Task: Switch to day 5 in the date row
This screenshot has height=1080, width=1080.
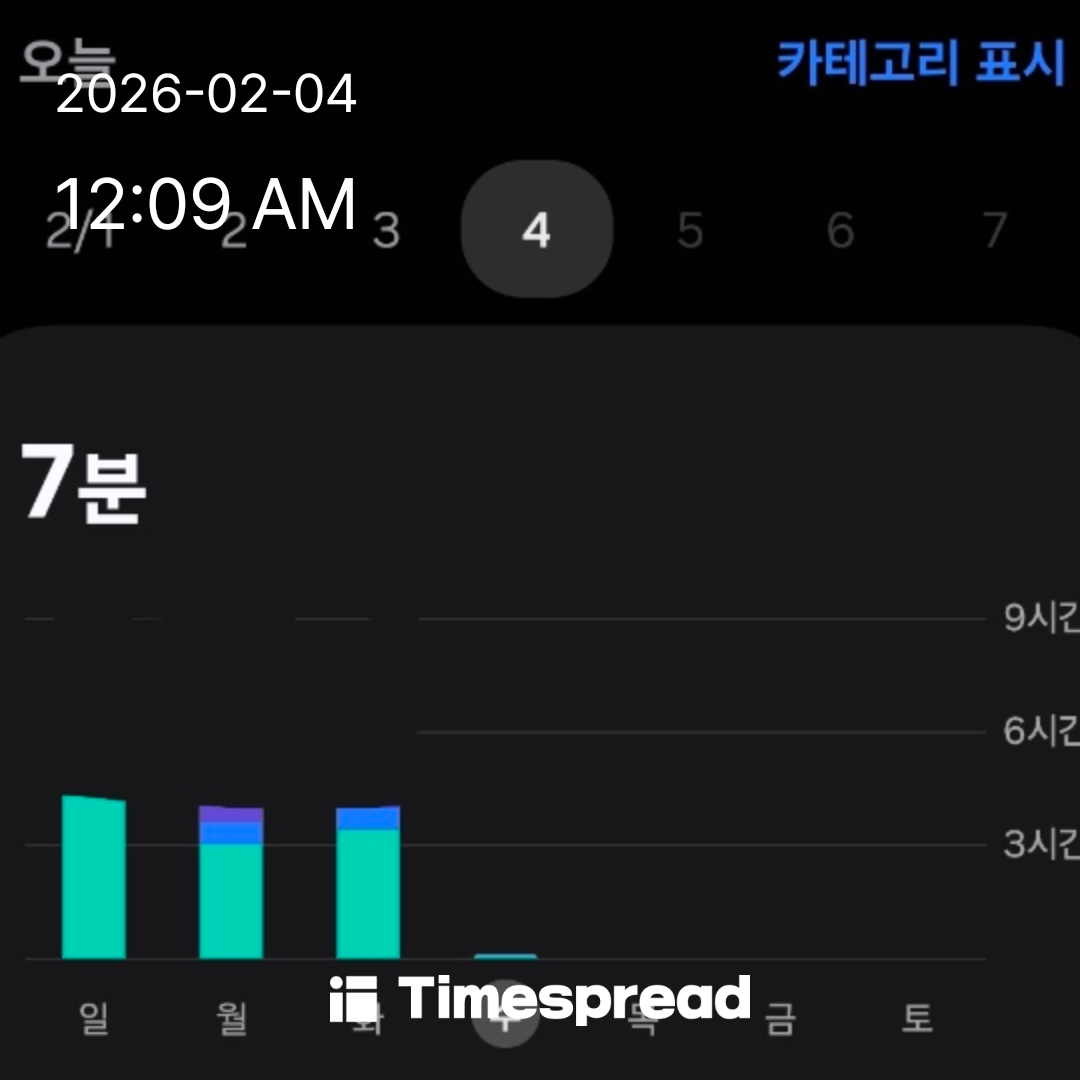Action: (x=690, y=231)
